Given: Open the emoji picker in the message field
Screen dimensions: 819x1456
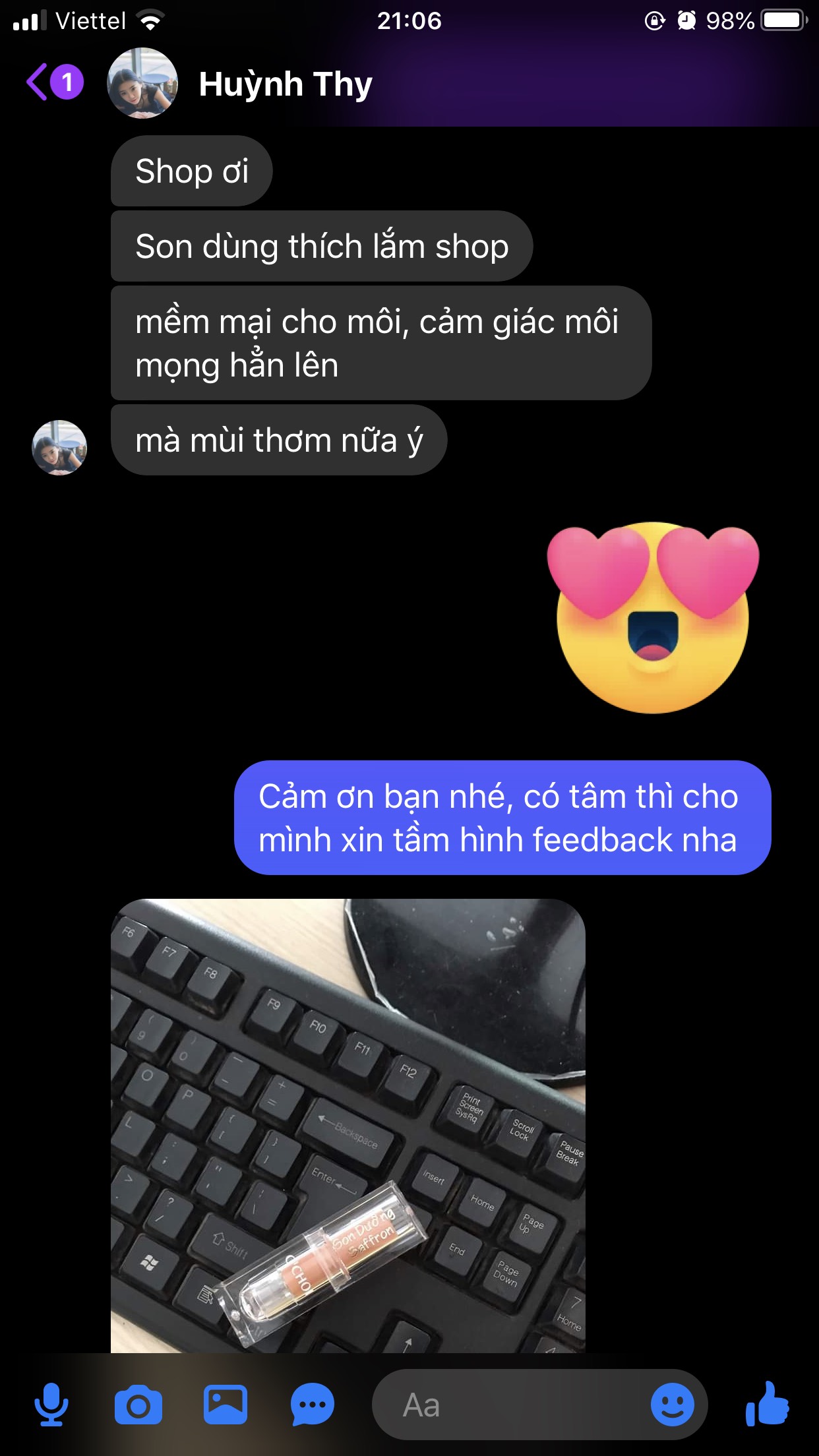Looking at the screenshot, I should click(x=672, y=1405).
